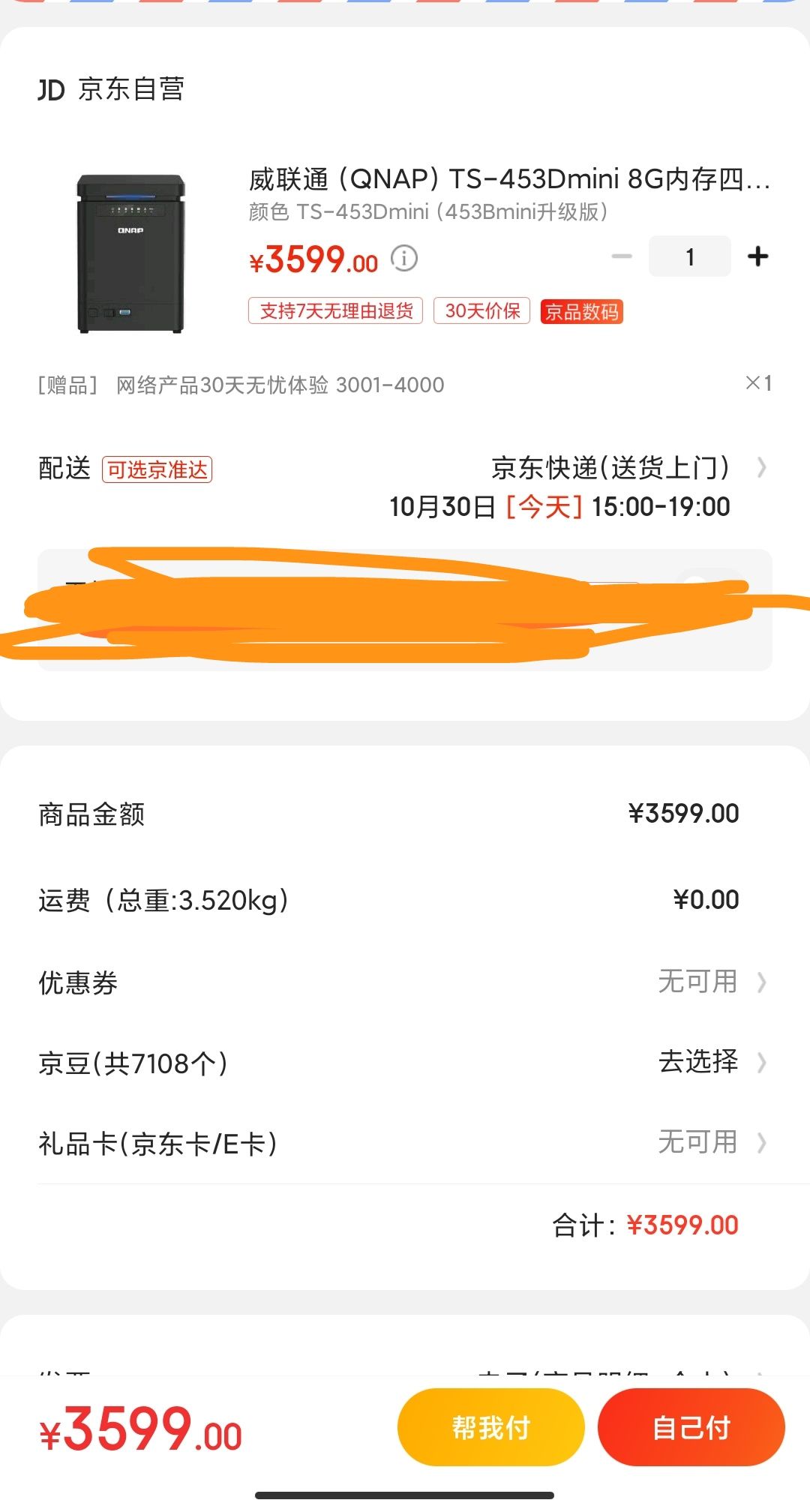The height and width of the screenshot is (1512, 810).
Task: Pay yourself with 自己付 button
Action: tap(691, 1426)
